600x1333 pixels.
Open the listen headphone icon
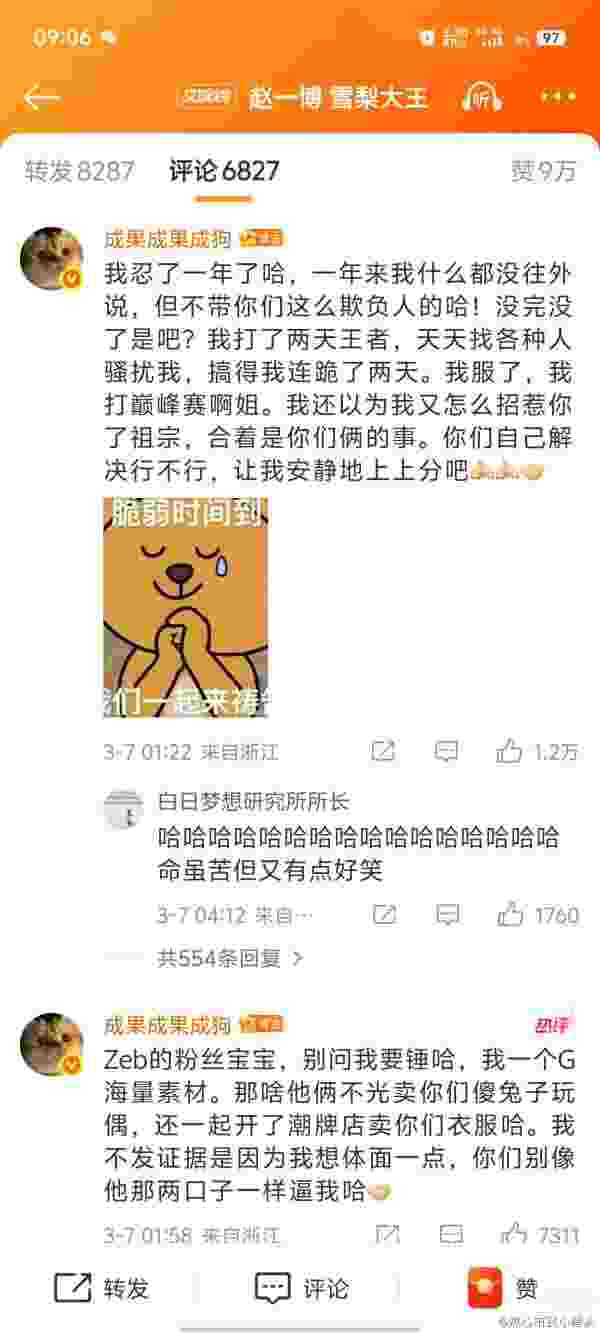point(481,97)
